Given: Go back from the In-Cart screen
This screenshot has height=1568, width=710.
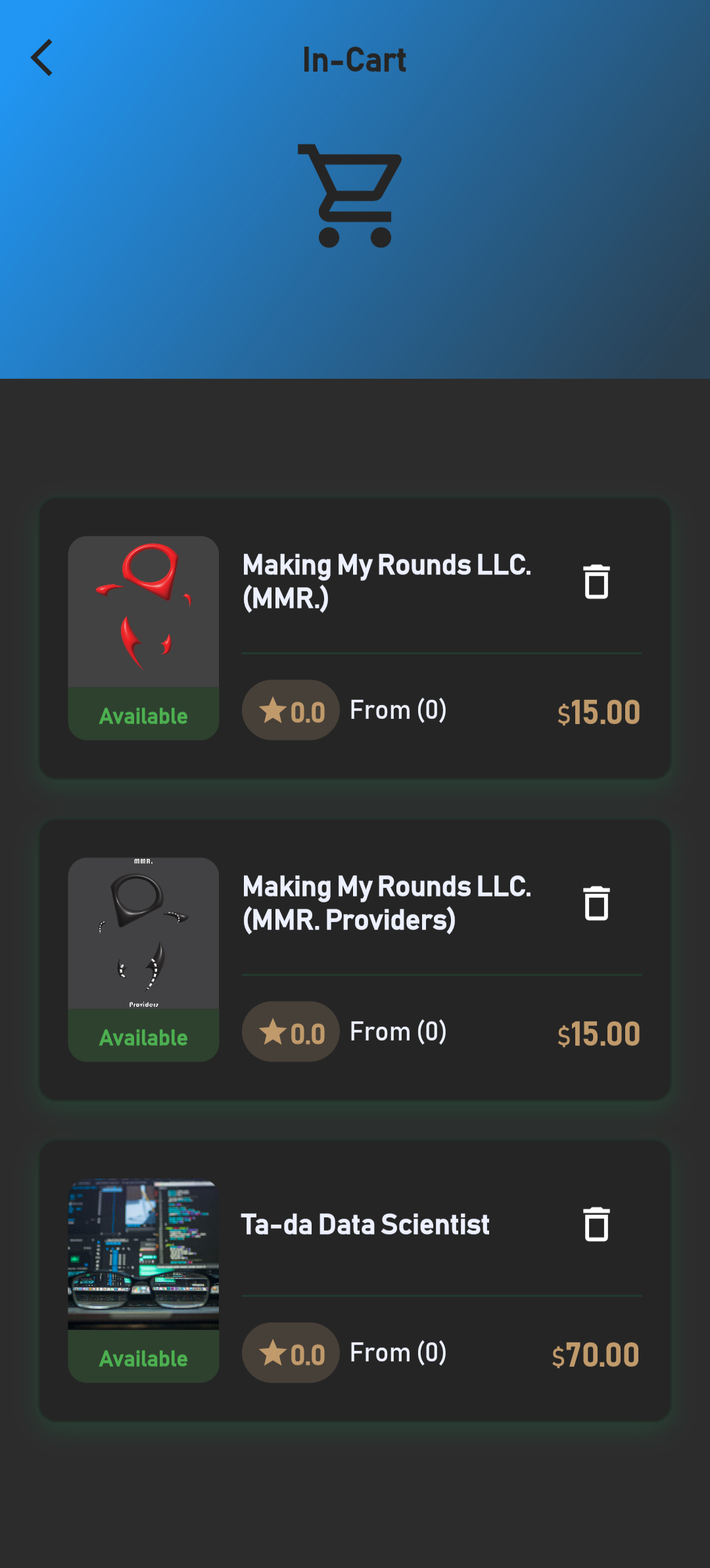Looking at the screenshot, I should point(42,58).
